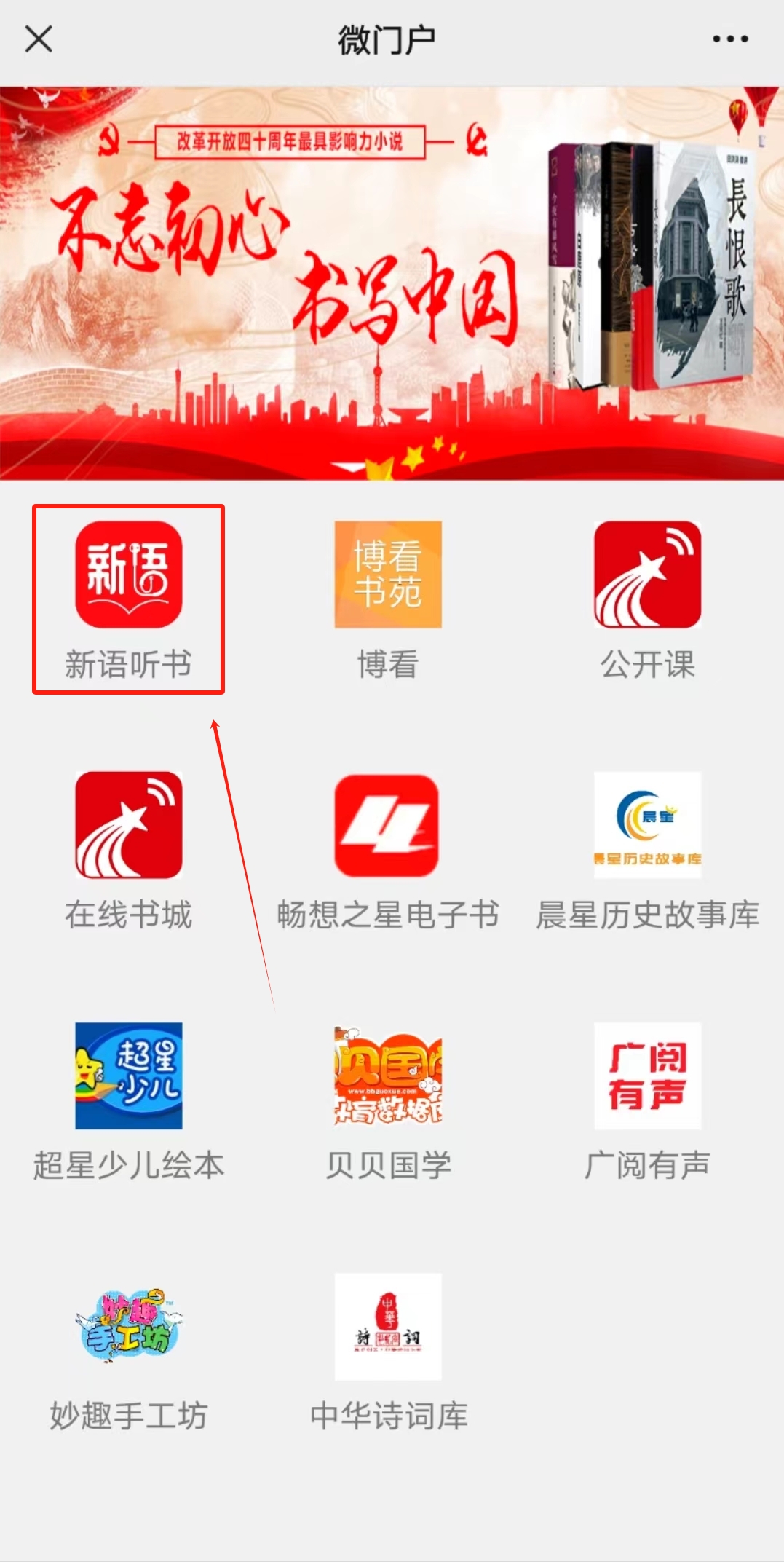Viewport: 784px width, 1562px height.
Task: Open 贝贝国学
Action: pos(388,1076)
